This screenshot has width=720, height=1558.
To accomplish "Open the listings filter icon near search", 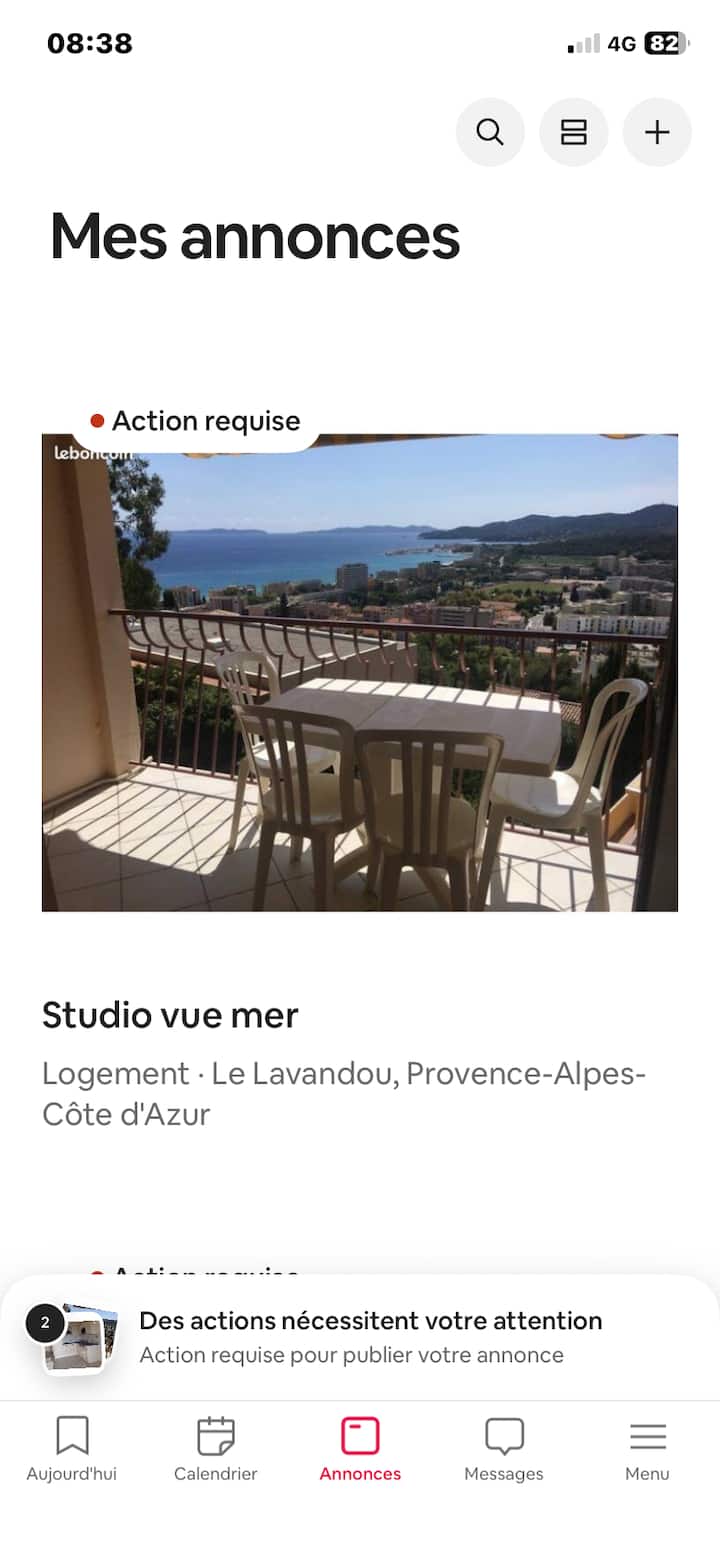I will pos(573,131).
